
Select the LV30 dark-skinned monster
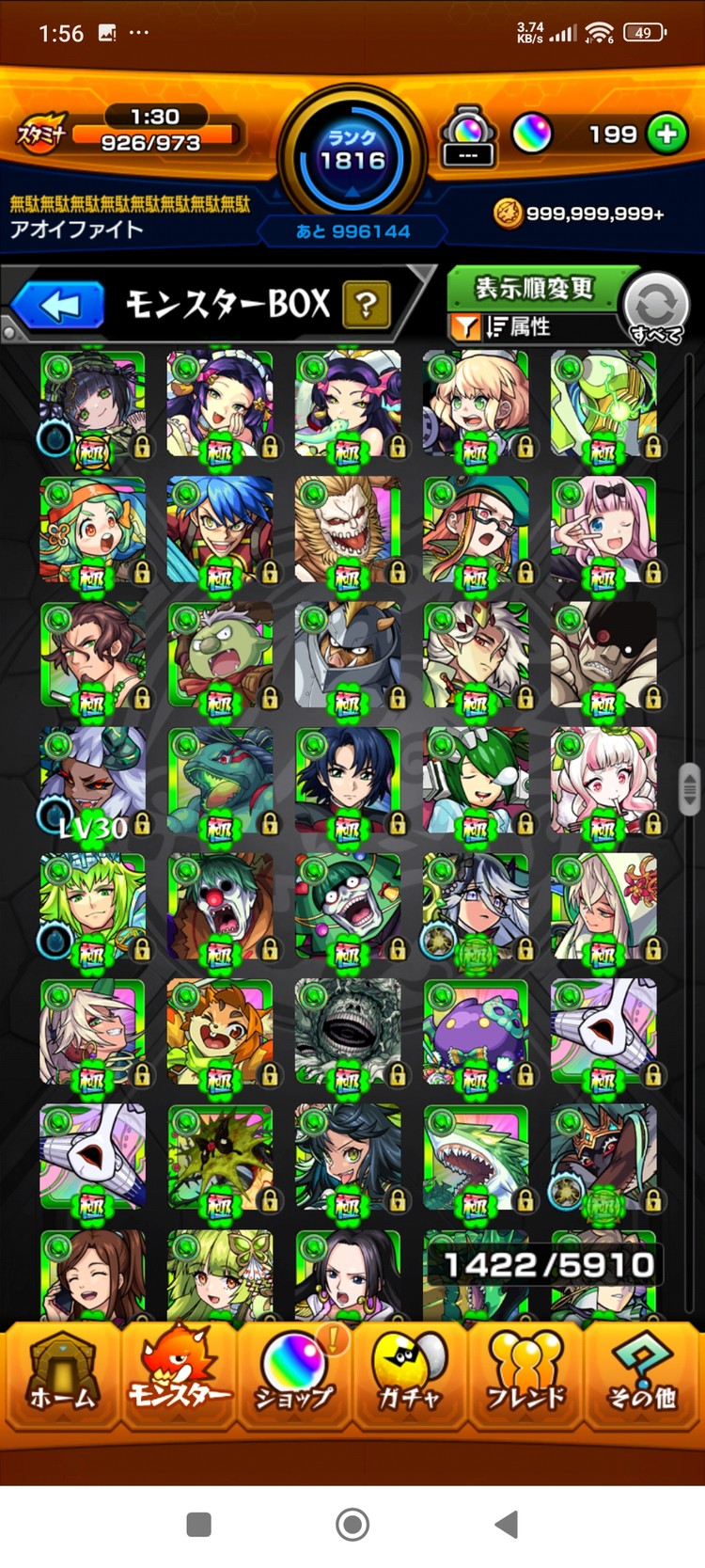[93, 783]
